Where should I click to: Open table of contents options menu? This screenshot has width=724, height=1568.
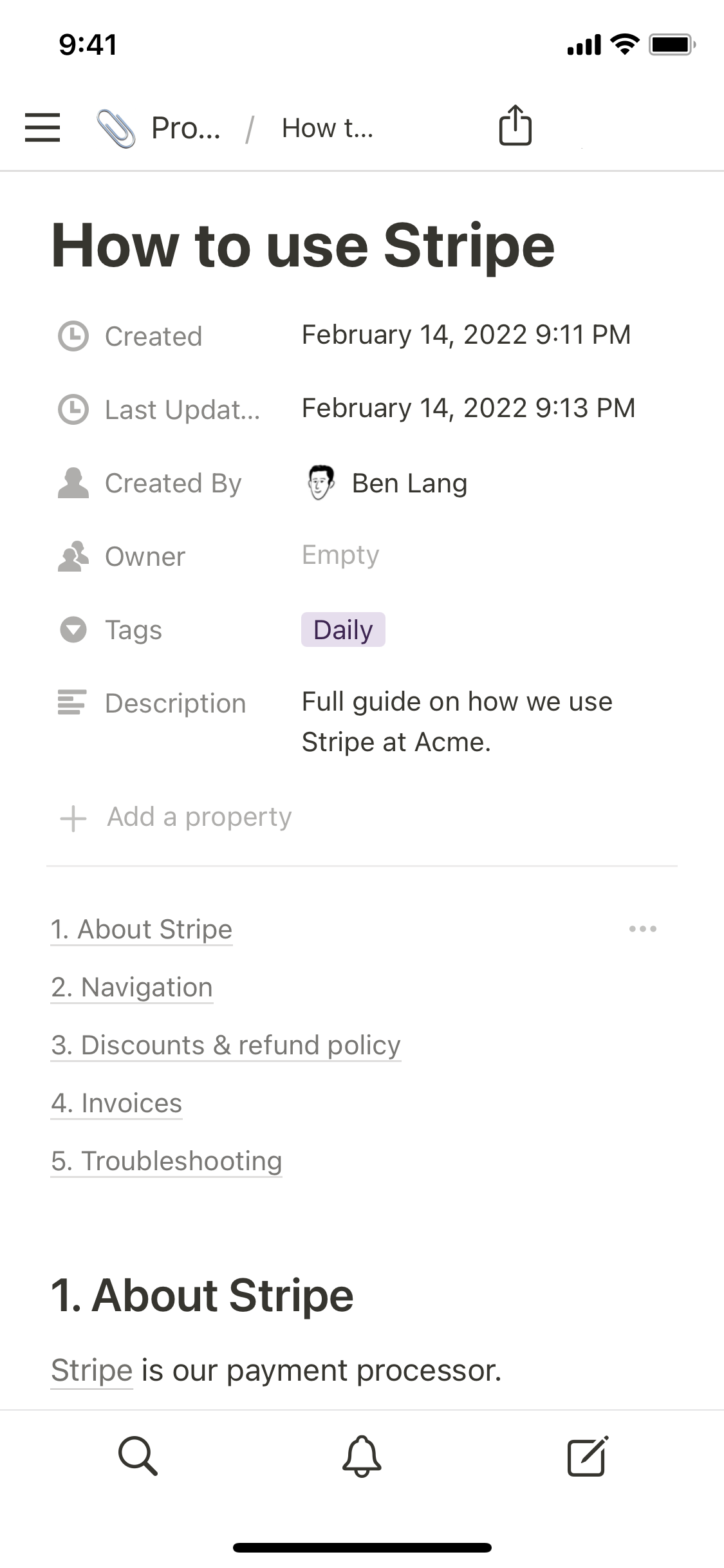[642, 929]
